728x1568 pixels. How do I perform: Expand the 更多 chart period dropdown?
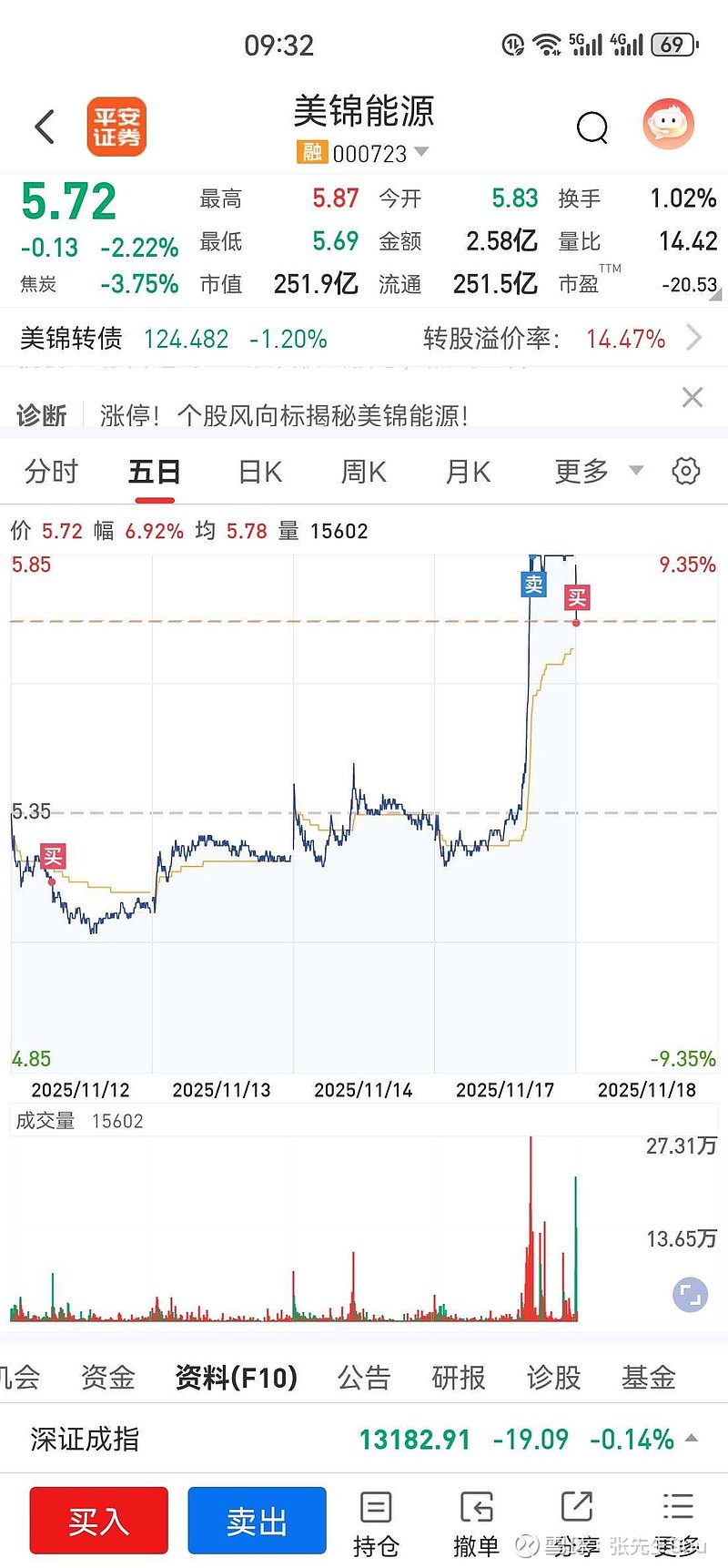click(598, 472)
